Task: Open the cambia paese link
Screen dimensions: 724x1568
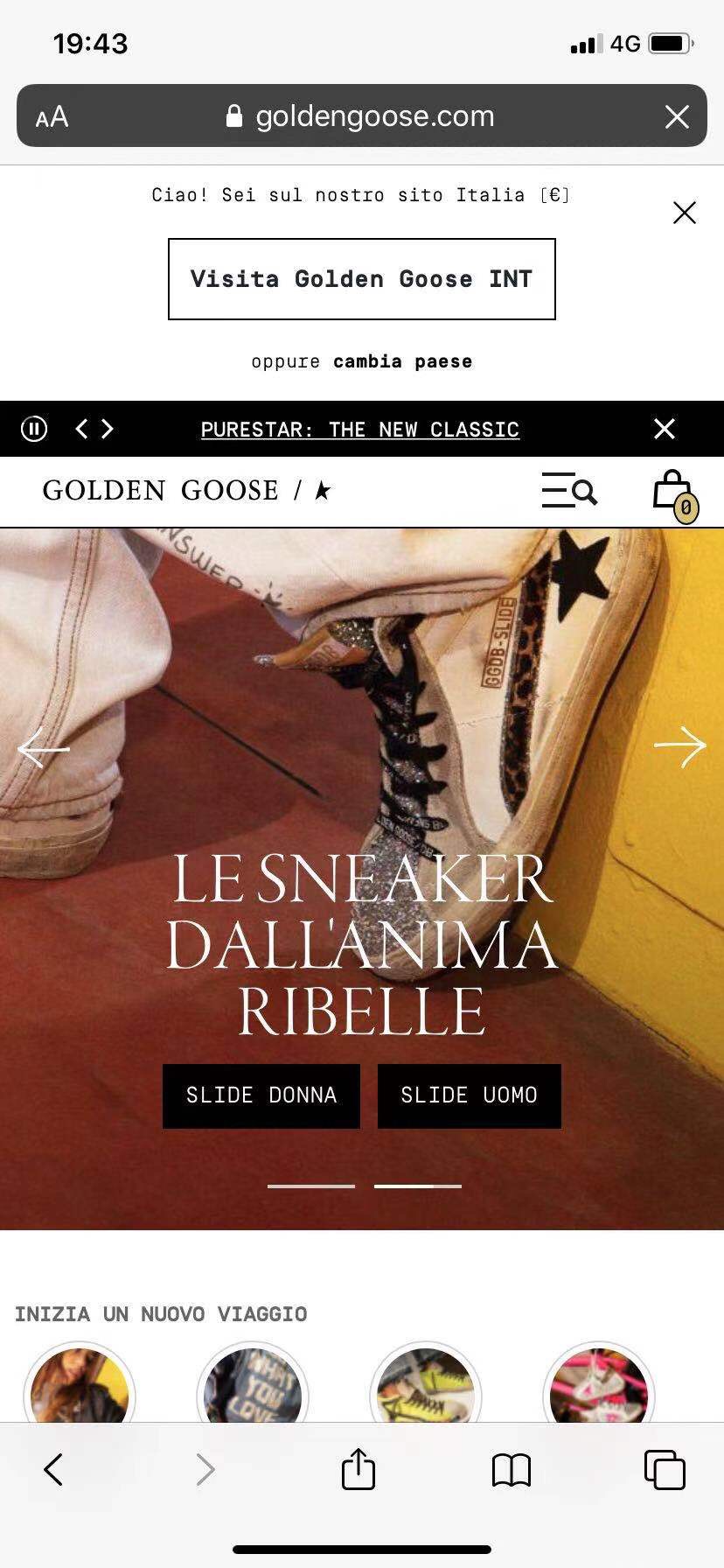Action: [402, 361]
